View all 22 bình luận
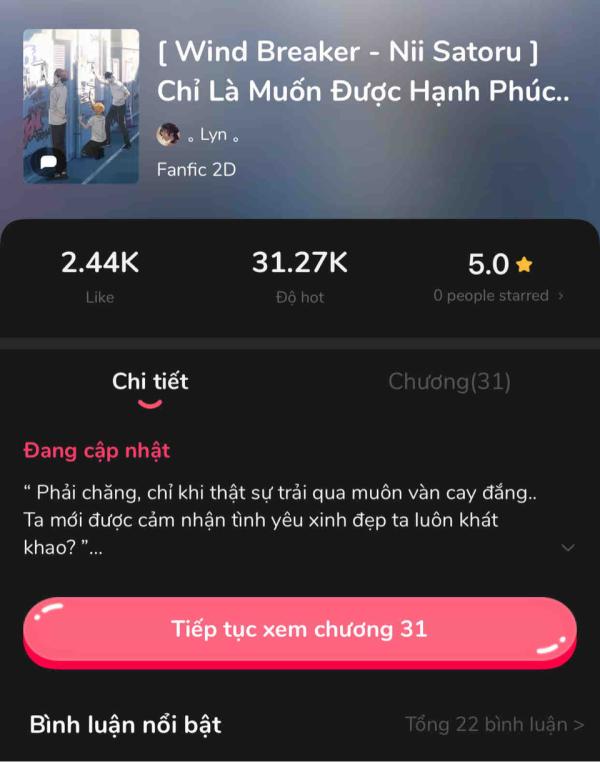Screen dimensions: 600x762 coord(494,724)
